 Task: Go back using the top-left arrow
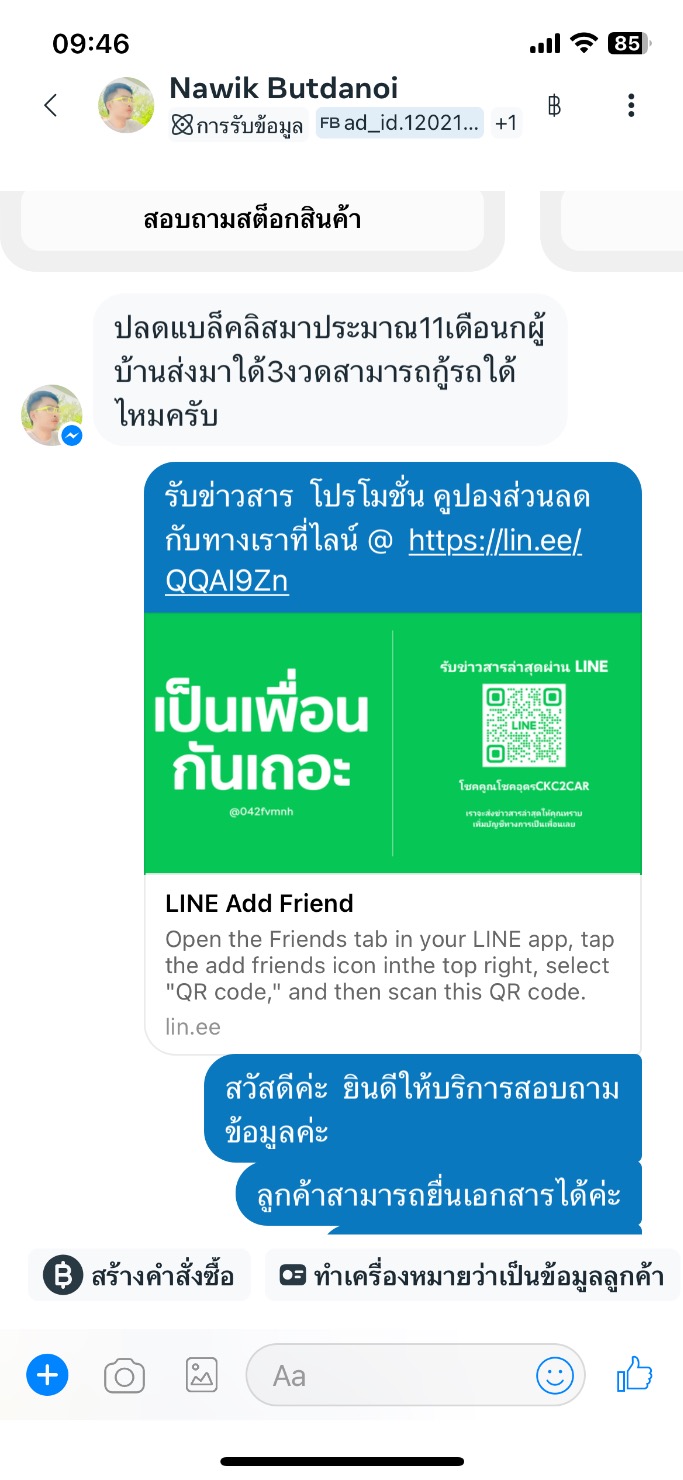tap(51, 105)
